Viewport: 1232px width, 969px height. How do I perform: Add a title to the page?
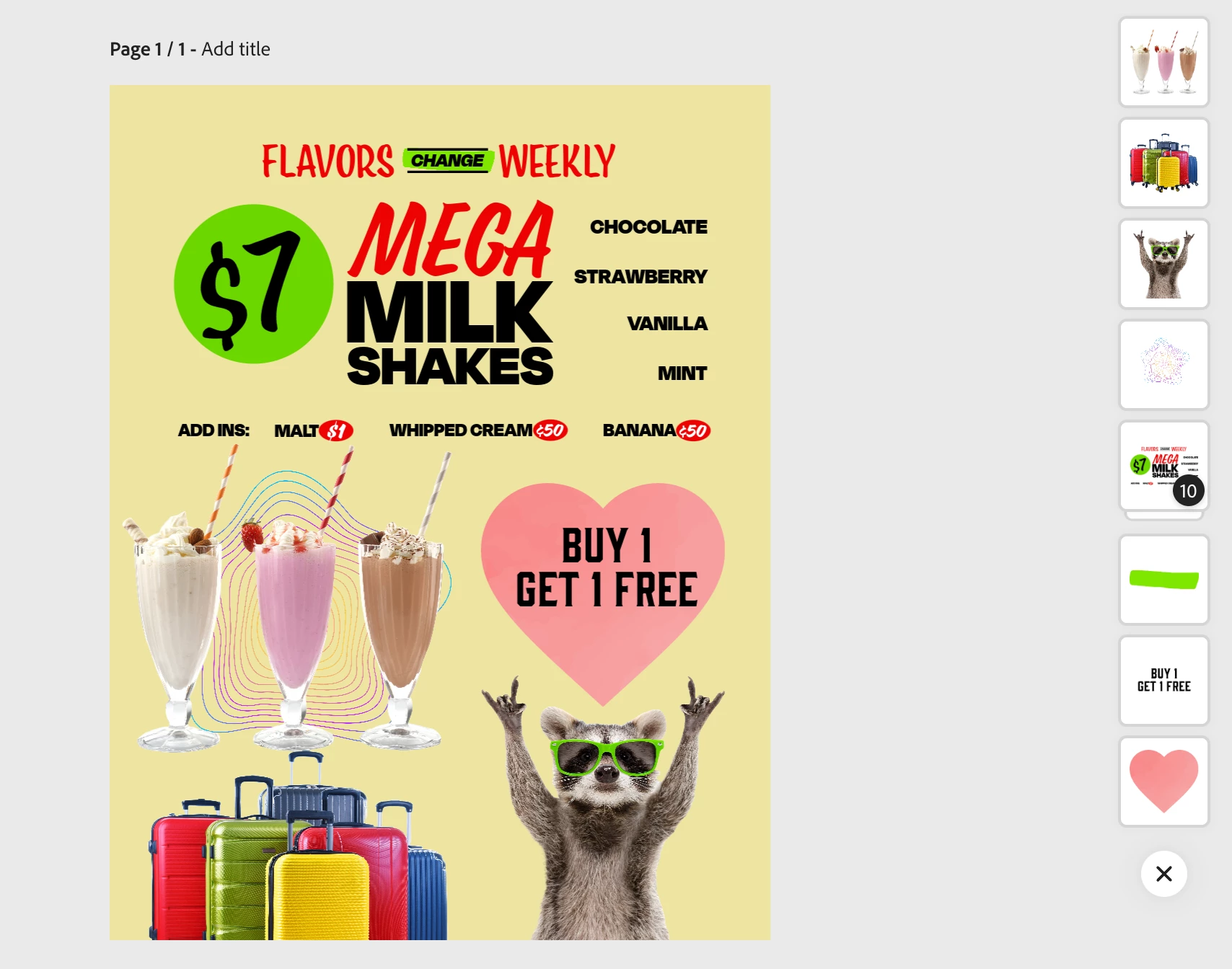tap(236, 49)
